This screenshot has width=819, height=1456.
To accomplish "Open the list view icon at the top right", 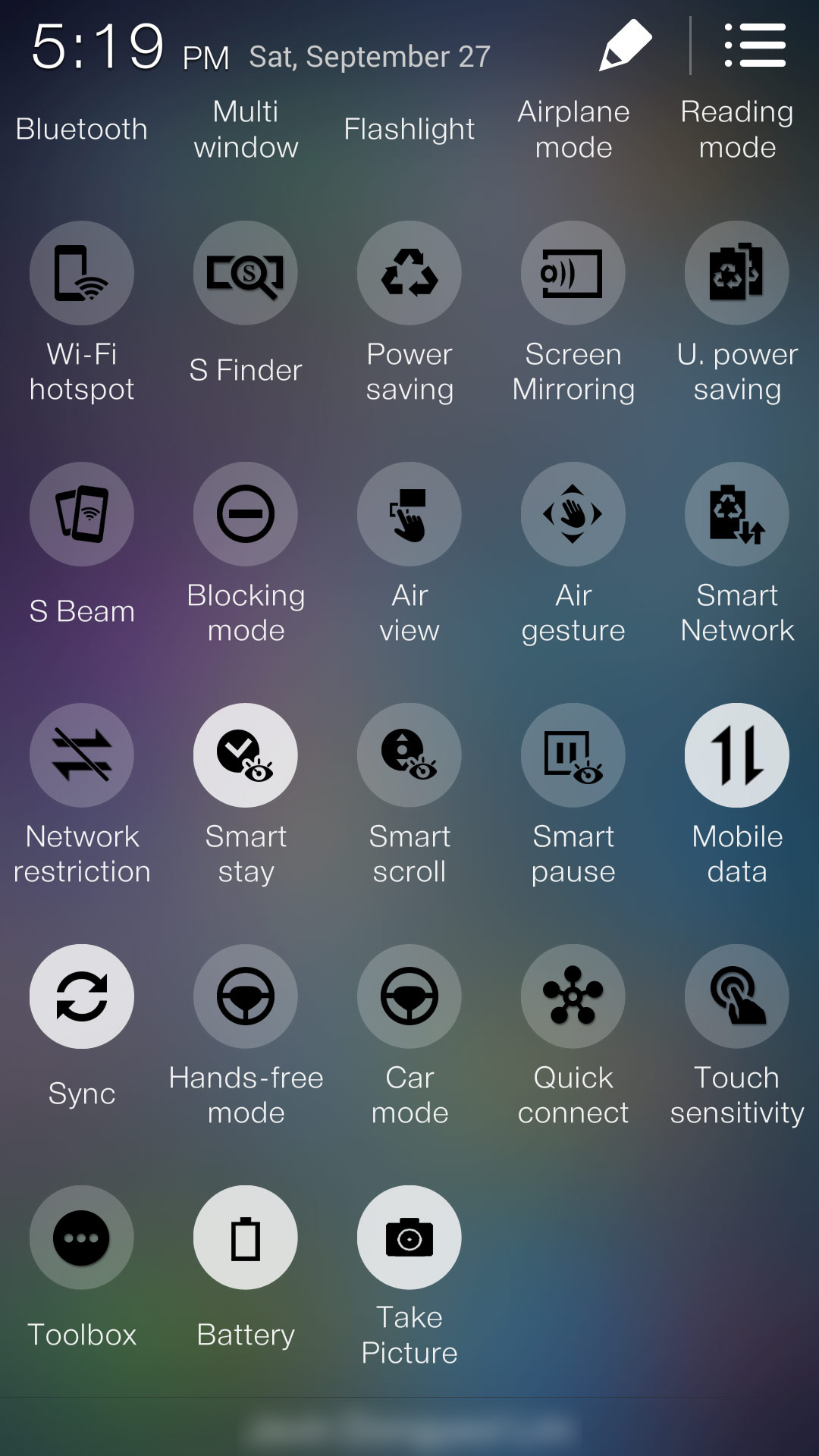I will (x=755, y=45).
